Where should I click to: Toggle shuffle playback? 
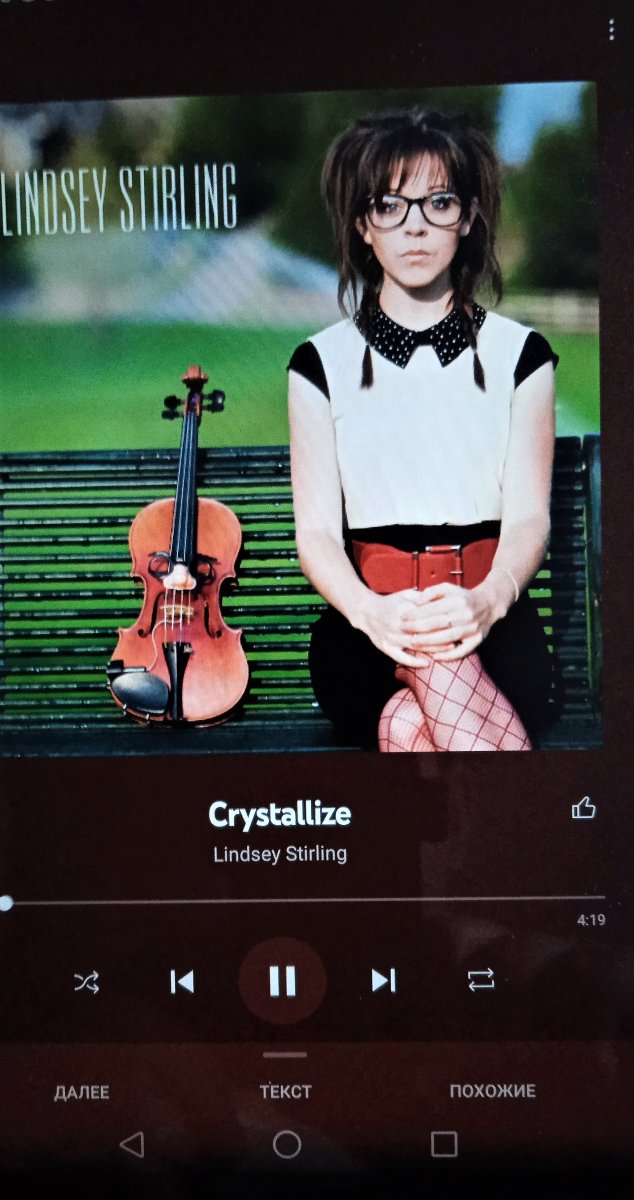[87, 981]
